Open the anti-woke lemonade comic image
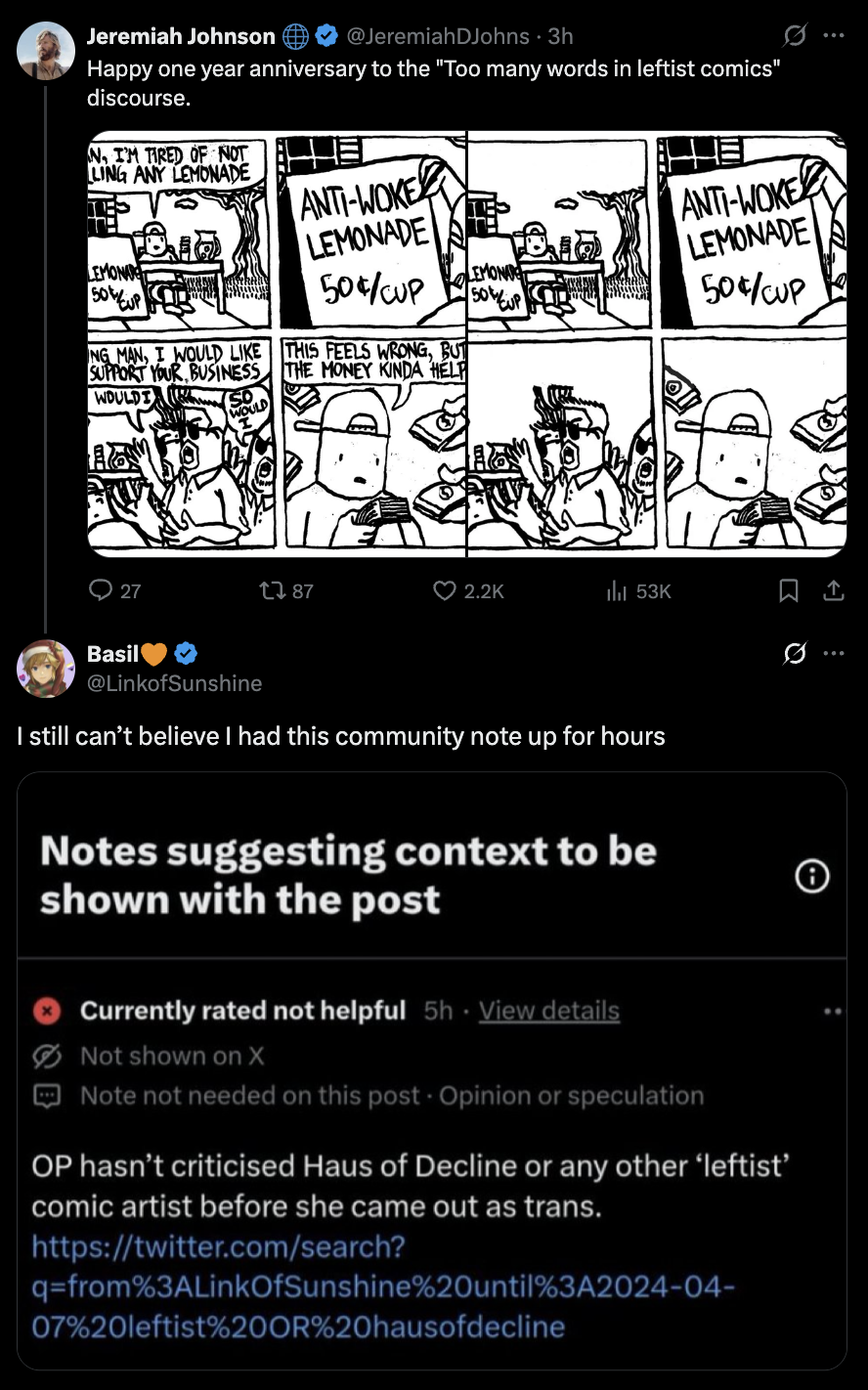The width and height of the screenshot is (868, 1390). (x=467, y=344)
